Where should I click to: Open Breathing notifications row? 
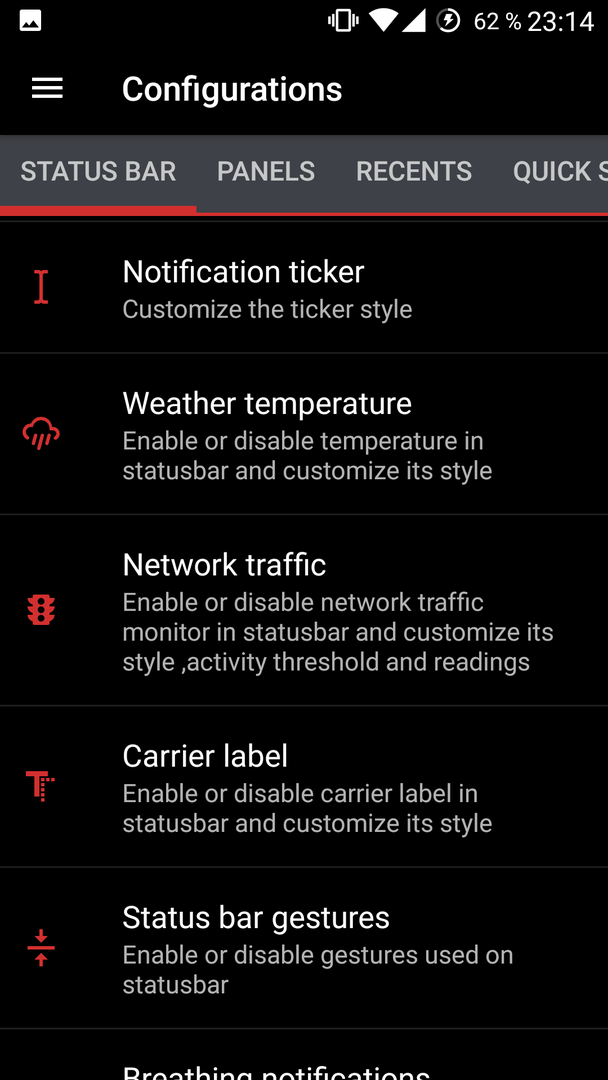pos(304,1055)
